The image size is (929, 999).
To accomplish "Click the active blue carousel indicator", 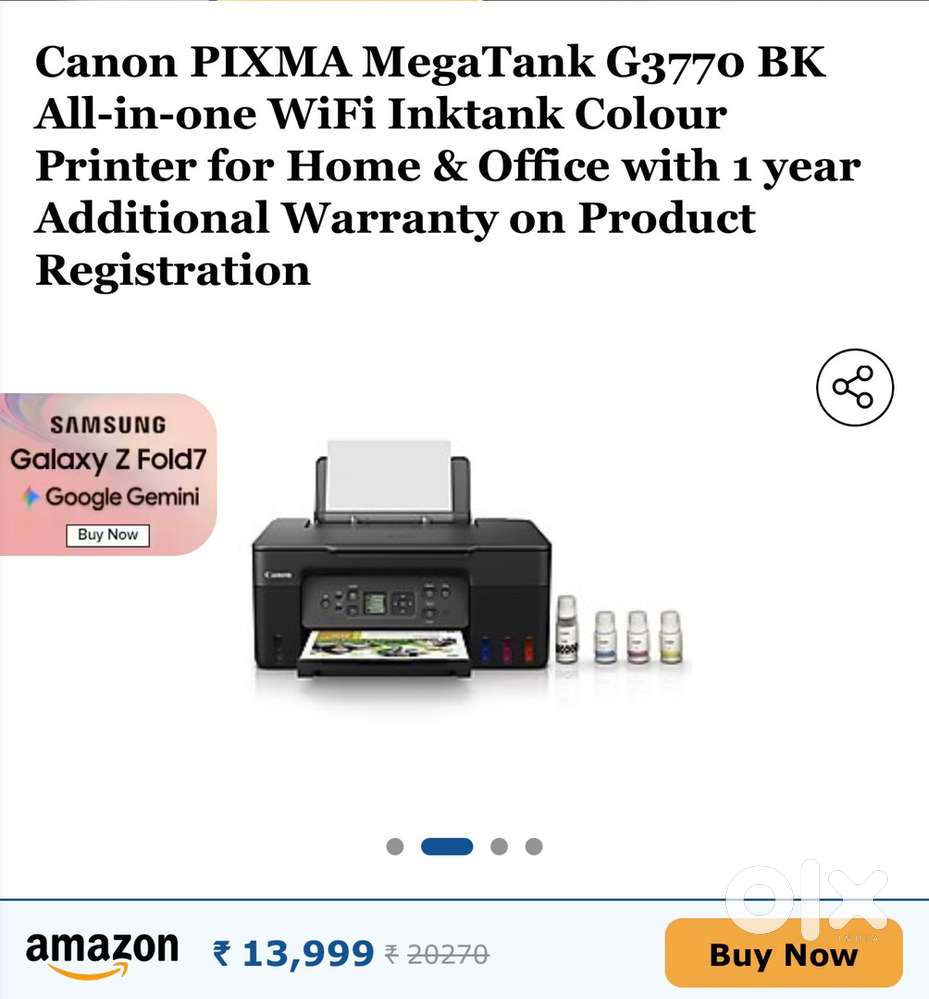I will click(x=447, y=845).
